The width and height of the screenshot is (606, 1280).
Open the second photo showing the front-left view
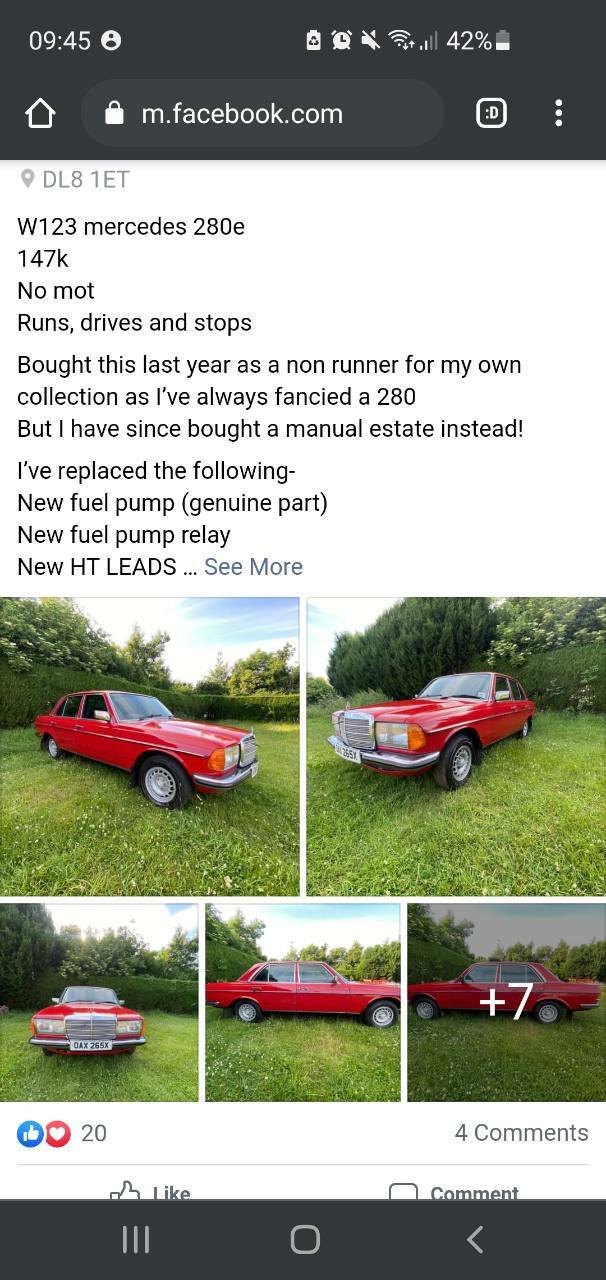click(456, 746)
